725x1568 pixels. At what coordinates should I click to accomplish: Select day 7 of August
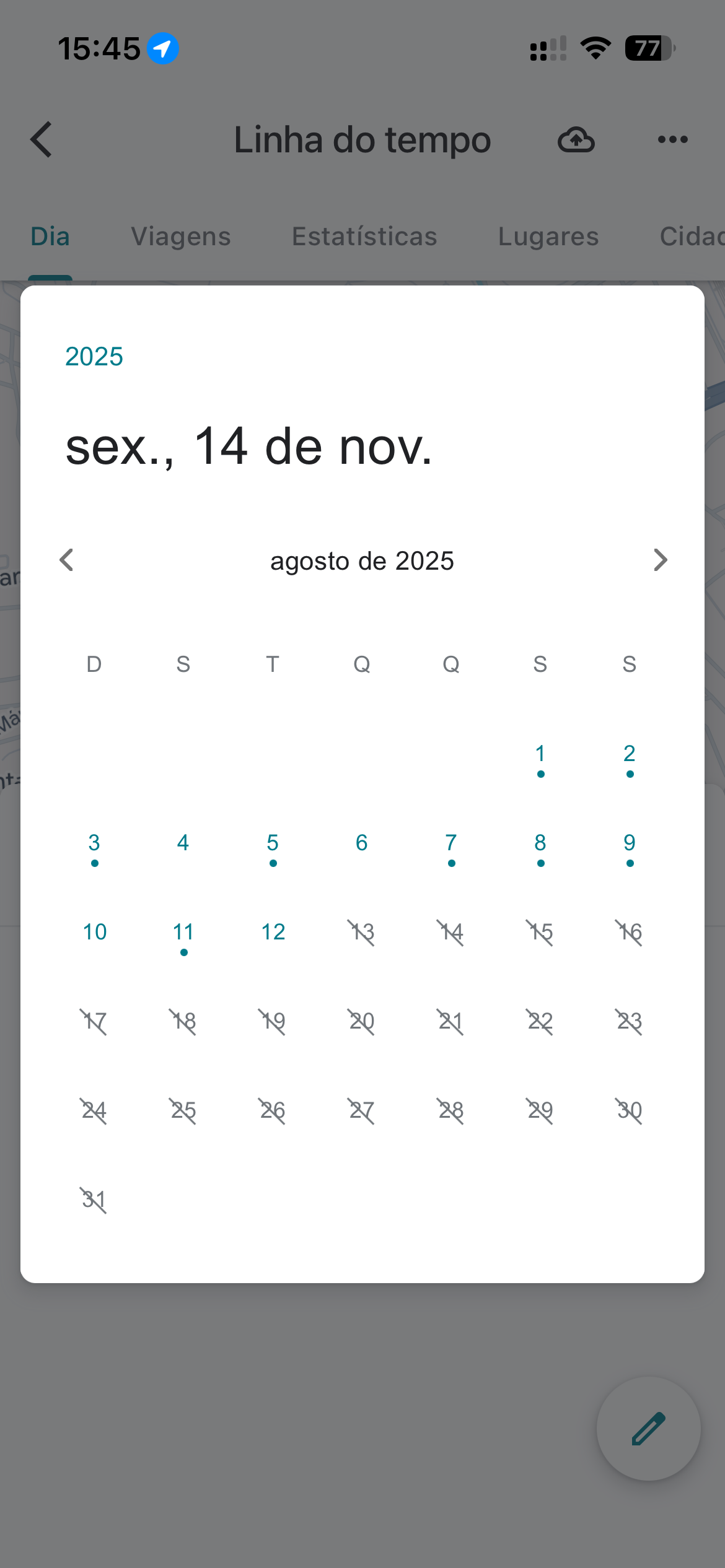(451, 843)
